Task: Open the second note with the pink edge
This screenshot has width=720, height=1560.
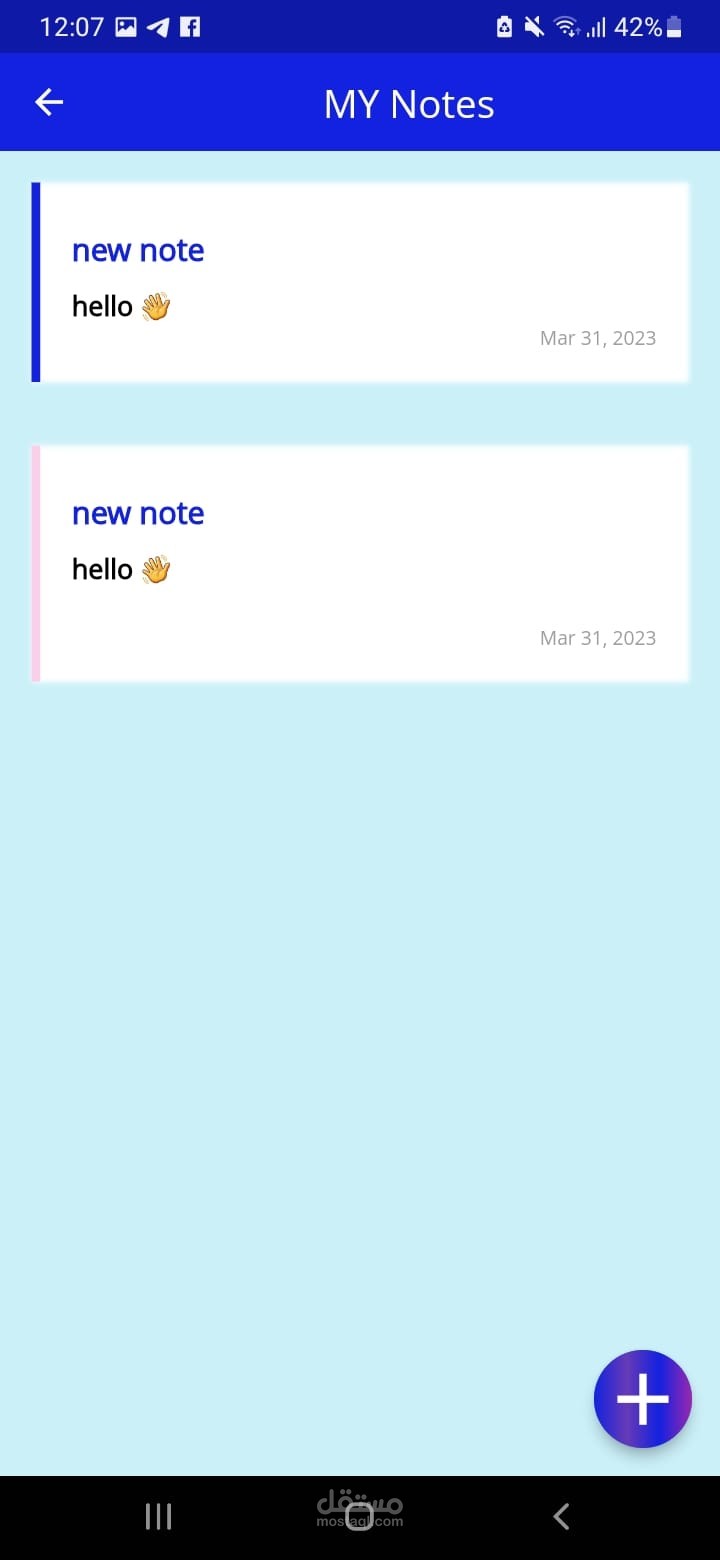Action: tap(360, 562)
